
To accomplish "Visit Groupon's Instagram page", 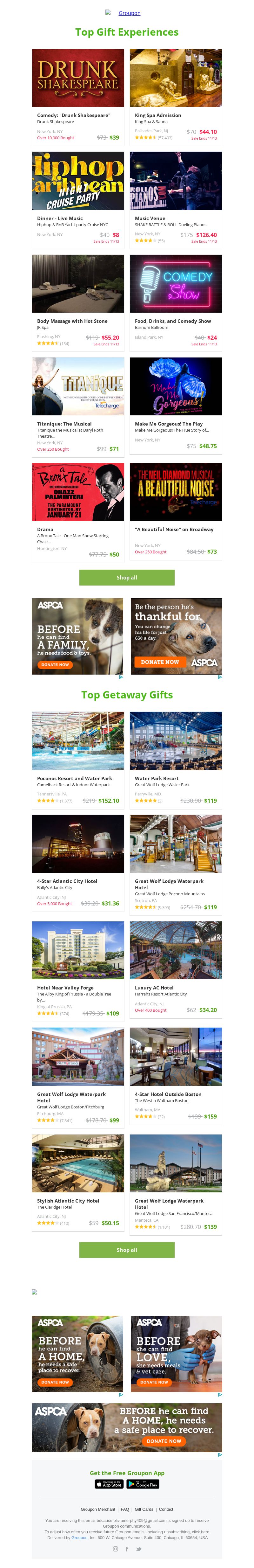I will [x=116, y=1549].
